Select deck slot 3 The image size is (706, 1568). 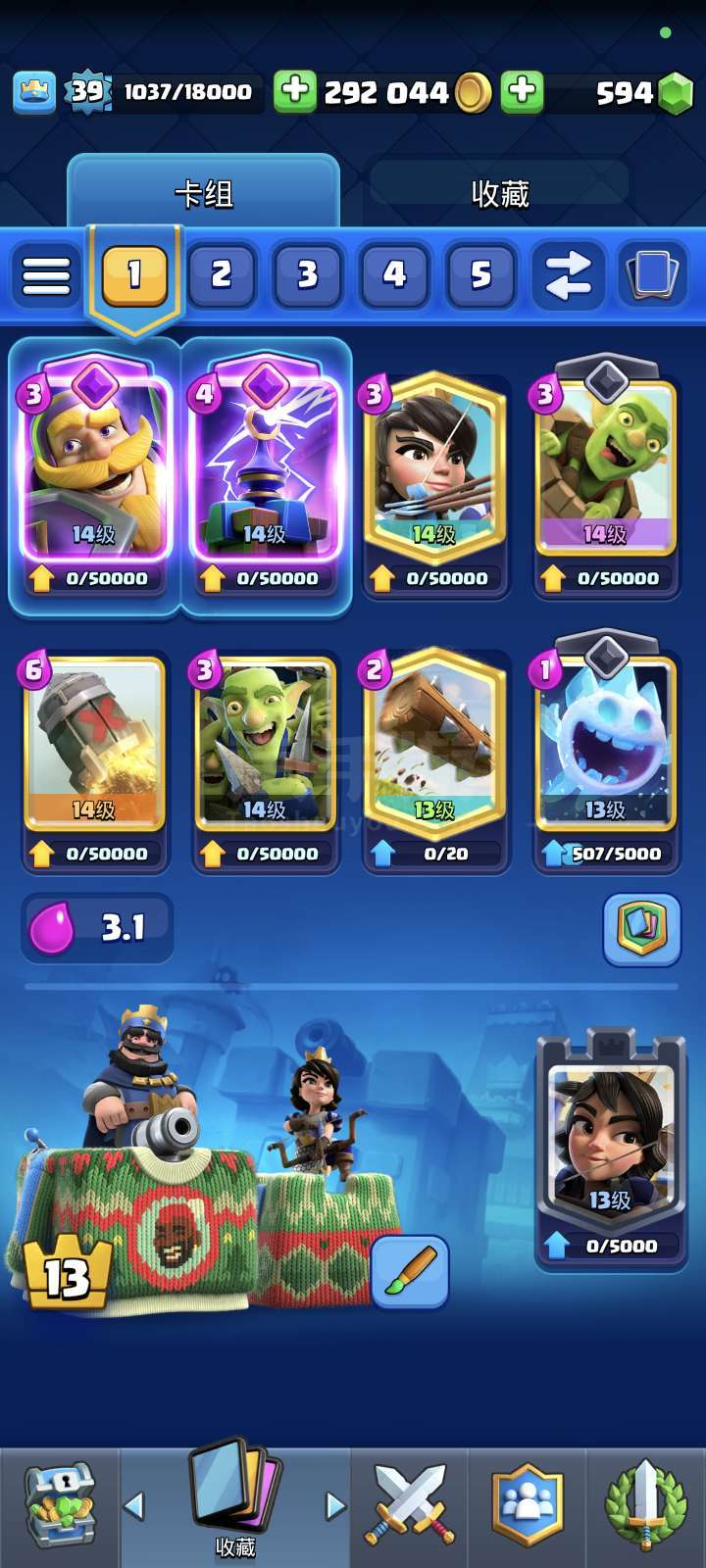click(307, 274)
